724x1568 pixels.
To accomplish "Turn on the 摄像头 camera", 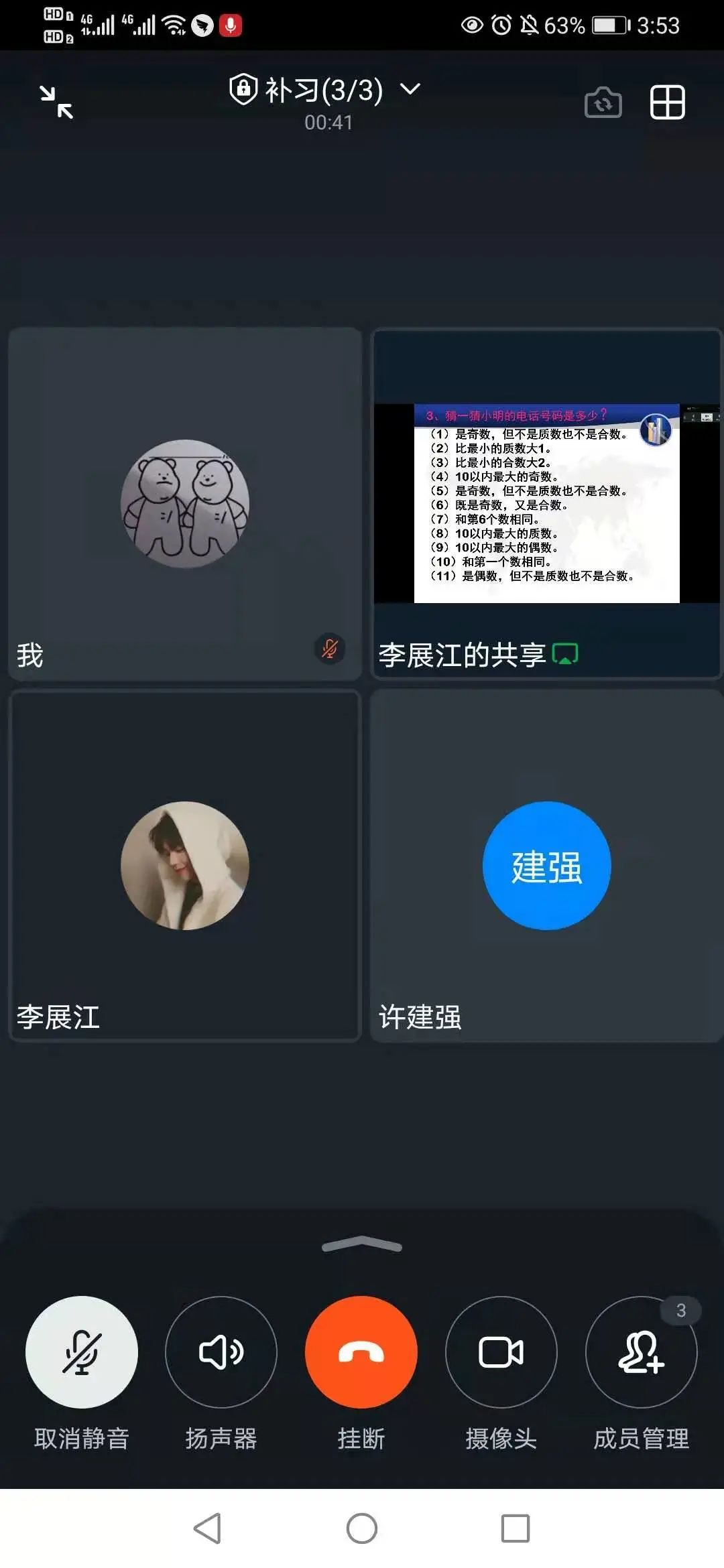I will [x=501, y=1352].
